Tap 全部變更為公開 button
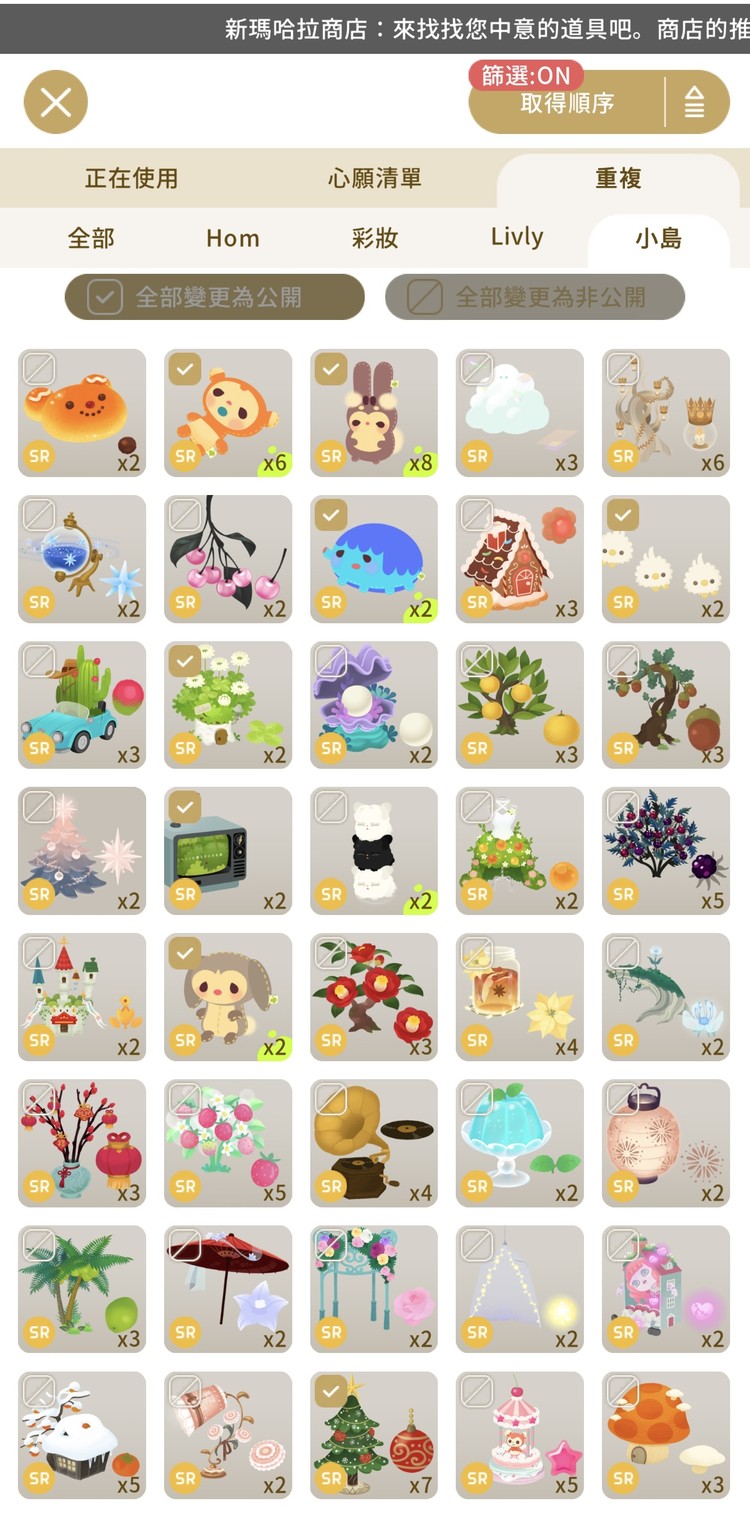 pyautogui.click(x=215, y=297)
